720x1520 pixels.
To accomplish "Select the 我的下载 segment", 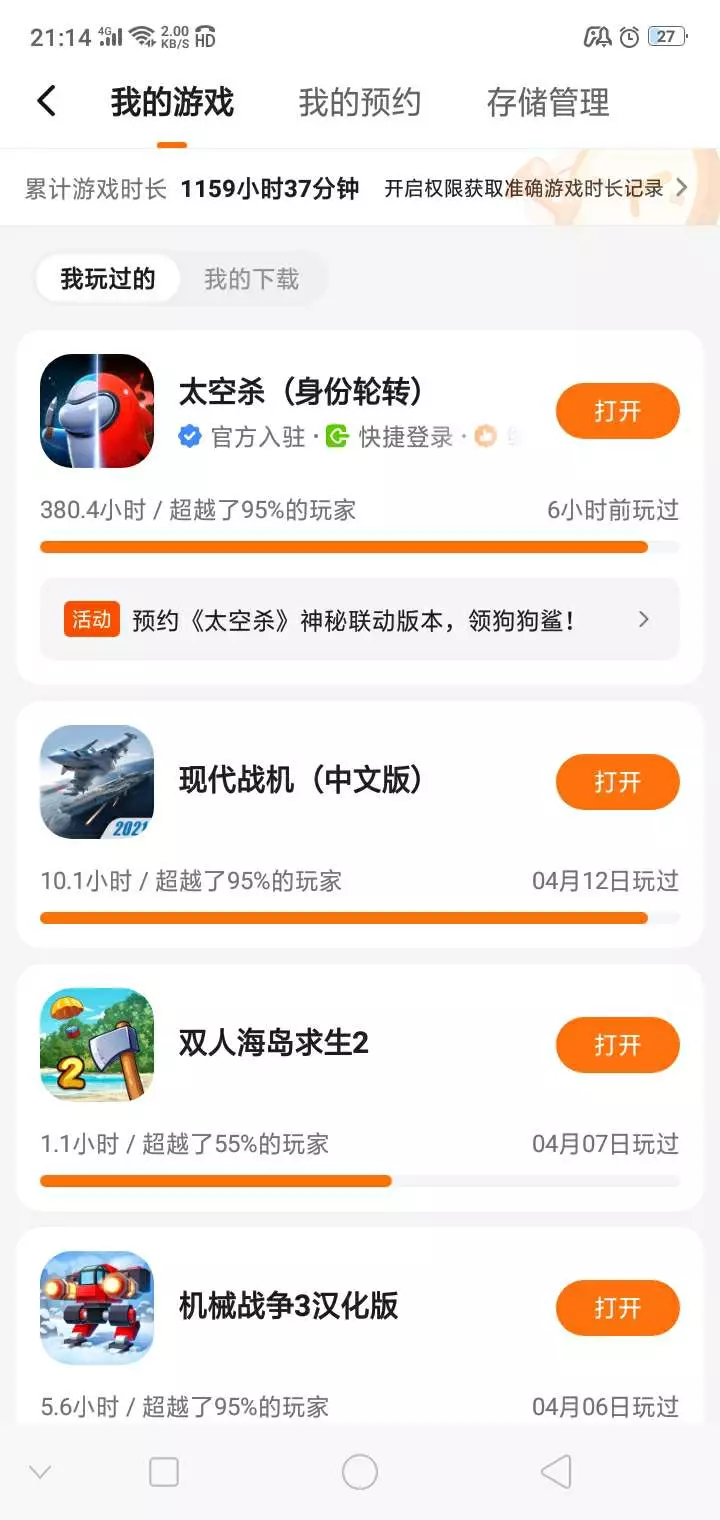I will [x=252, y=279].
